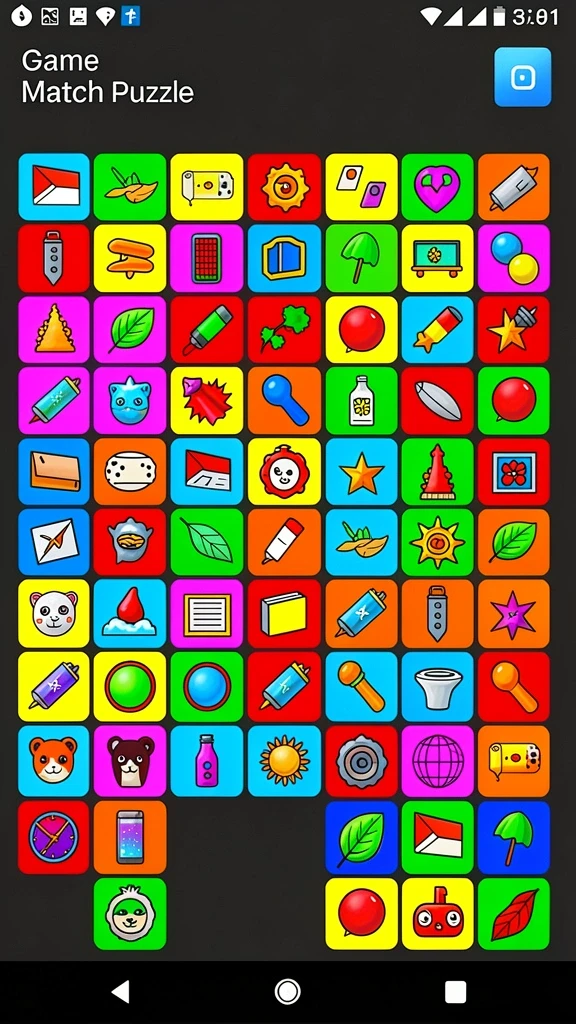Pick the brown bear tile on magenta
576x1024 pixels.
tap(130, 761)
